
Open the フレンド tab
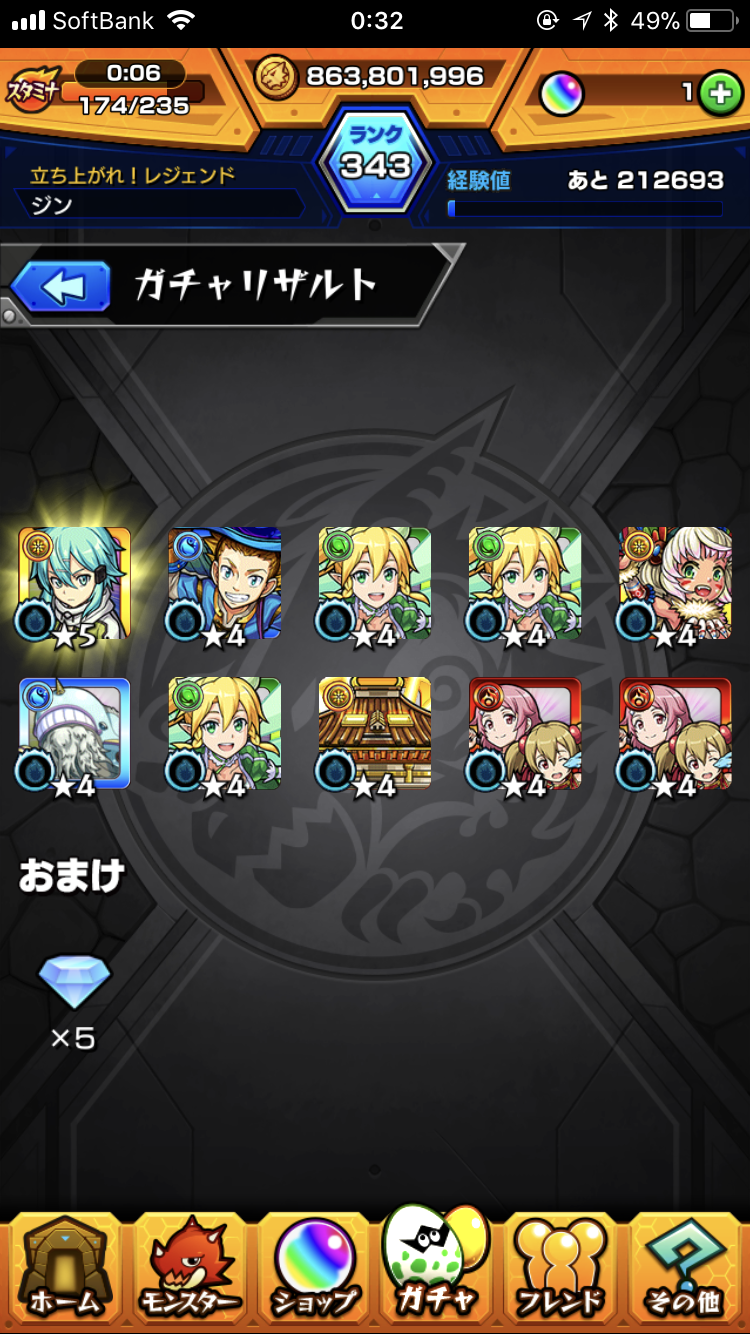pyautogui.click(x=561, y=1268)
